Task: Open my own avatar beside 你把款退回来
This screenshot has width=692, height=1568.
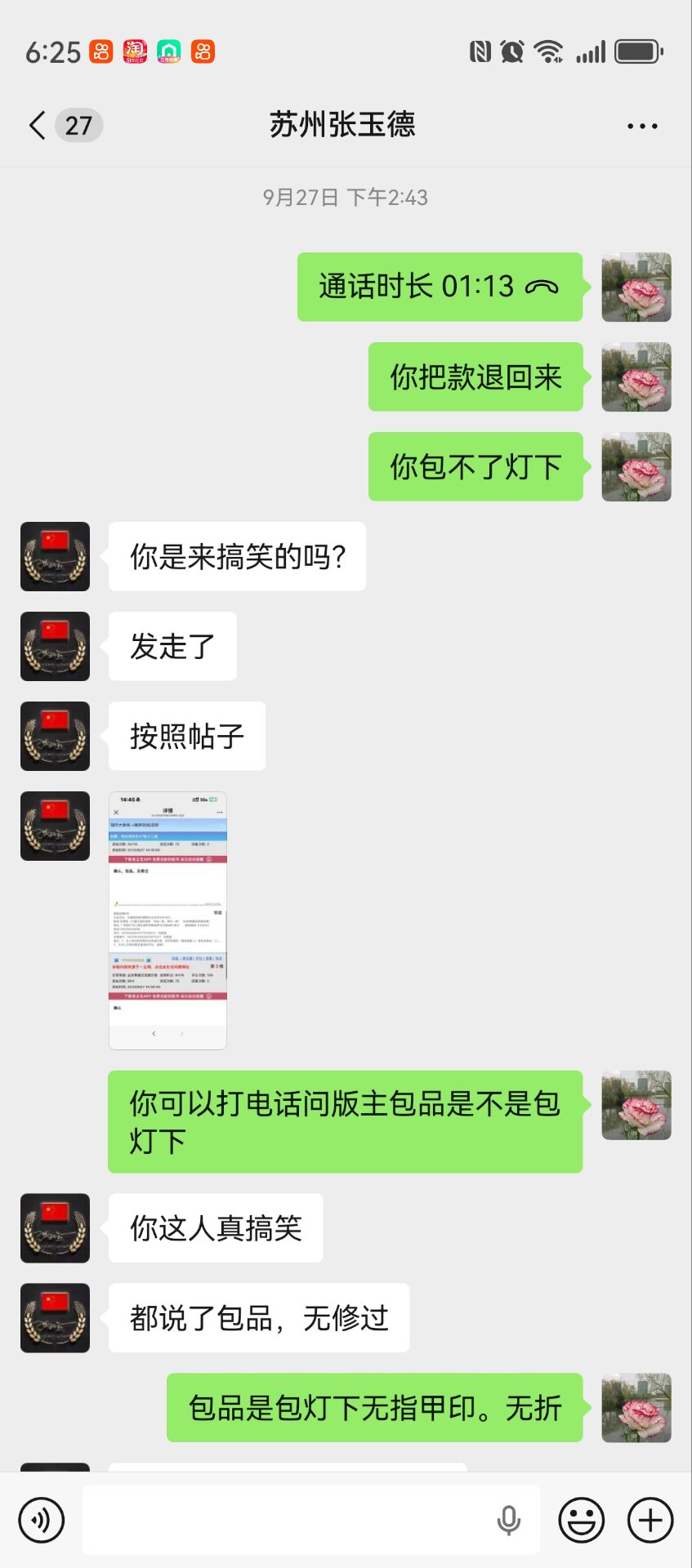Action: (x=636, y=376)
